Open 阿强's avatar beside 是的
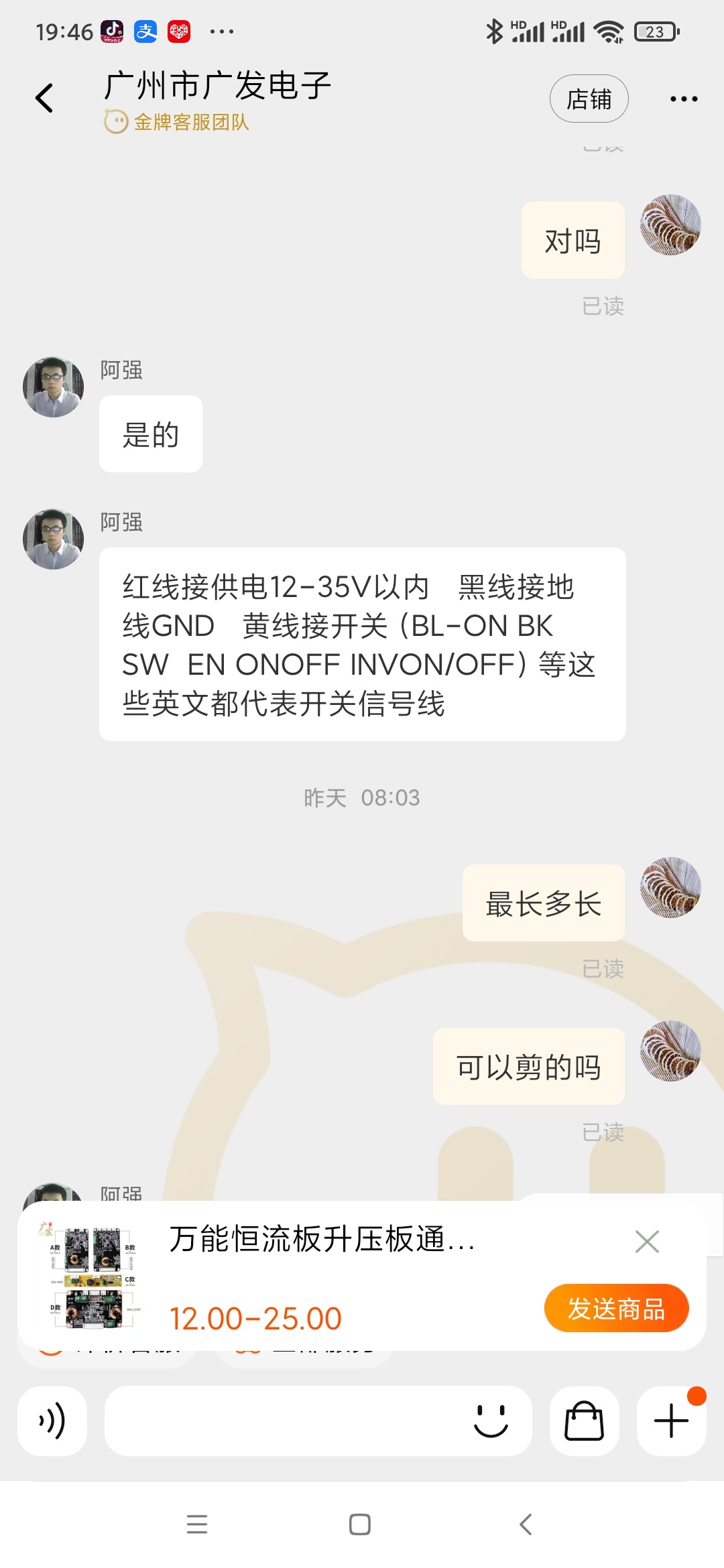This screenshot has width=724, height=1568. (x=54, y=387)
